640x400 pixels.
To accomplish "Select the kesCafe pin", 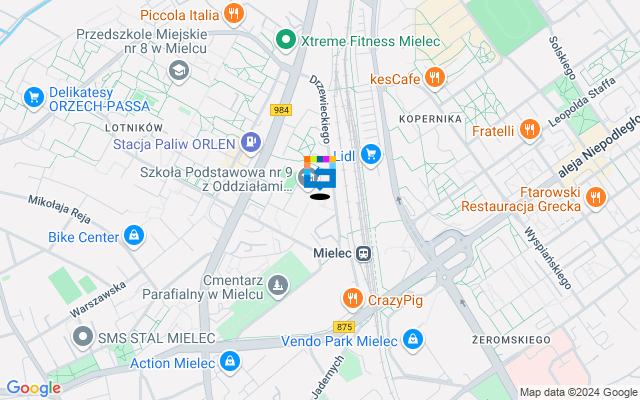I will point(434,76).
